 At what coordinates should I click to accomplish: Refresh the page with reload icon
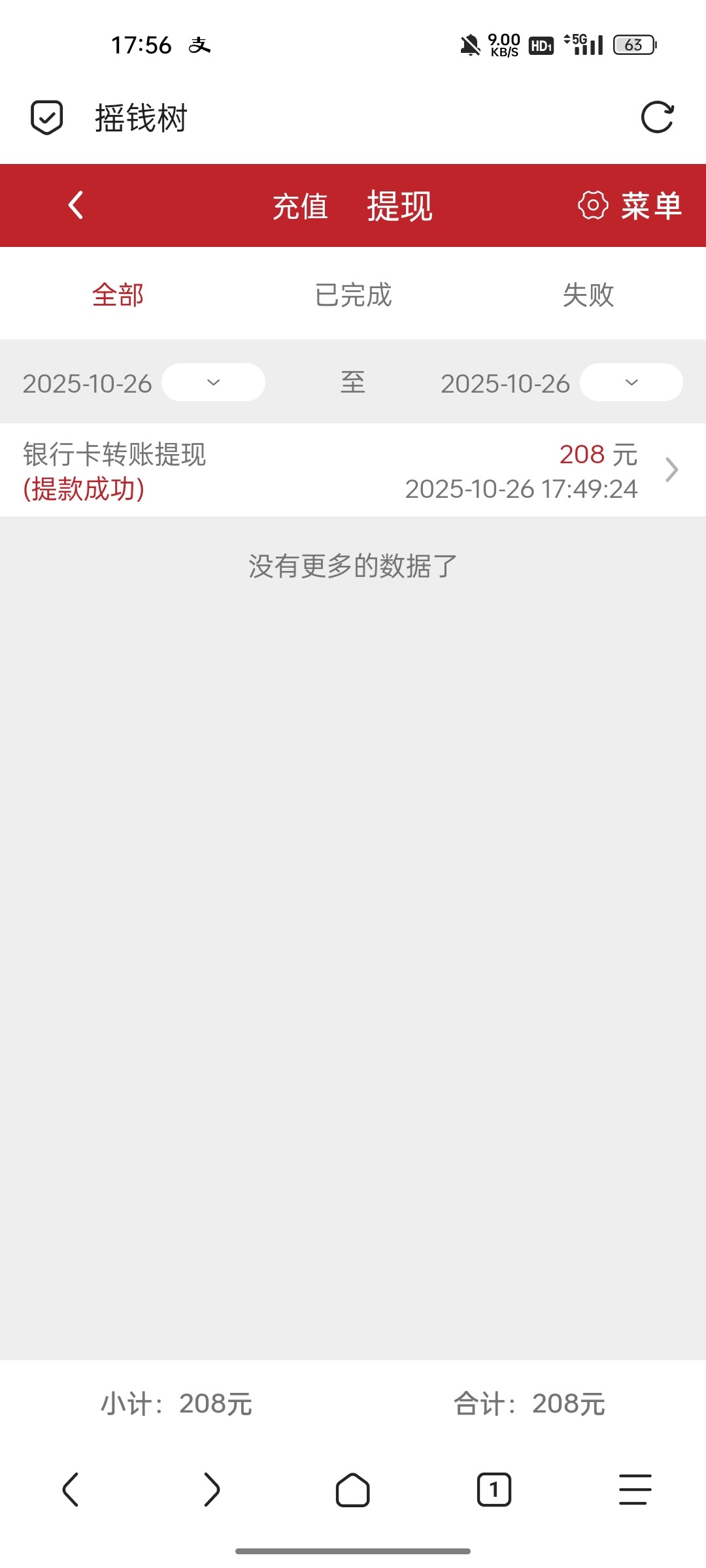coord(657,118)
